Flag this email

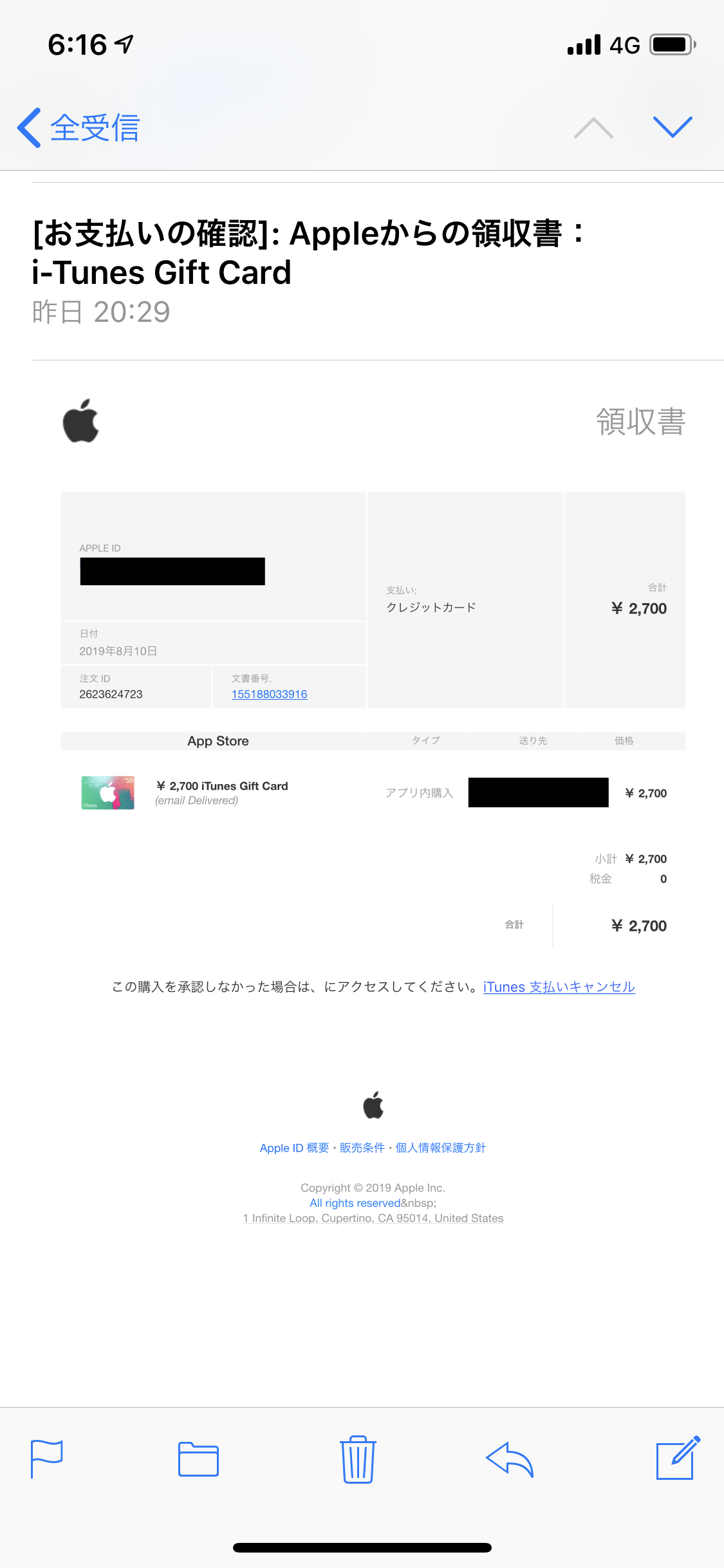47,1459
